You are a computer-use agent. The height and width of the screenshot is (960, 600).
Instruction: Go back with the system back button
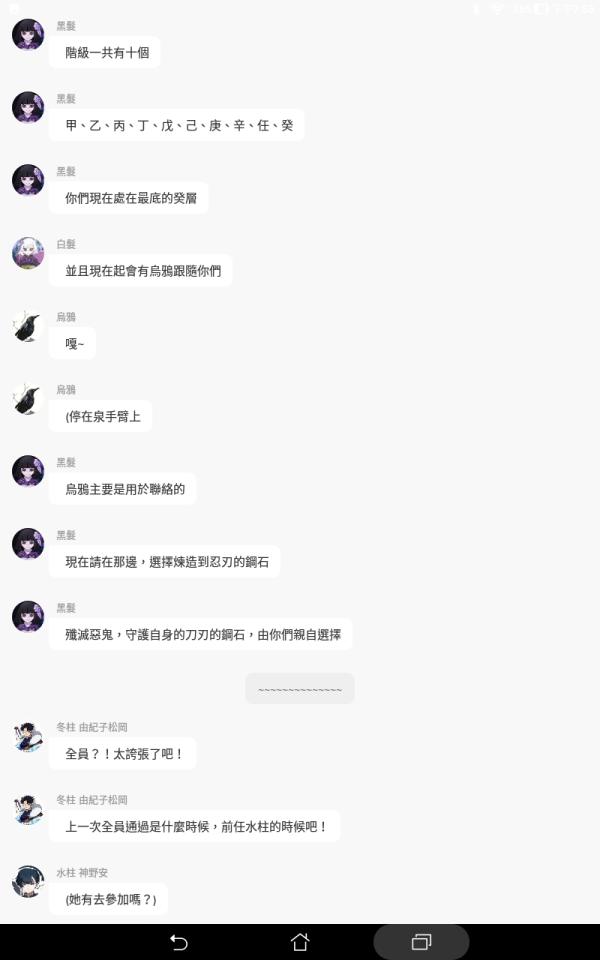[x=179, y=941]
